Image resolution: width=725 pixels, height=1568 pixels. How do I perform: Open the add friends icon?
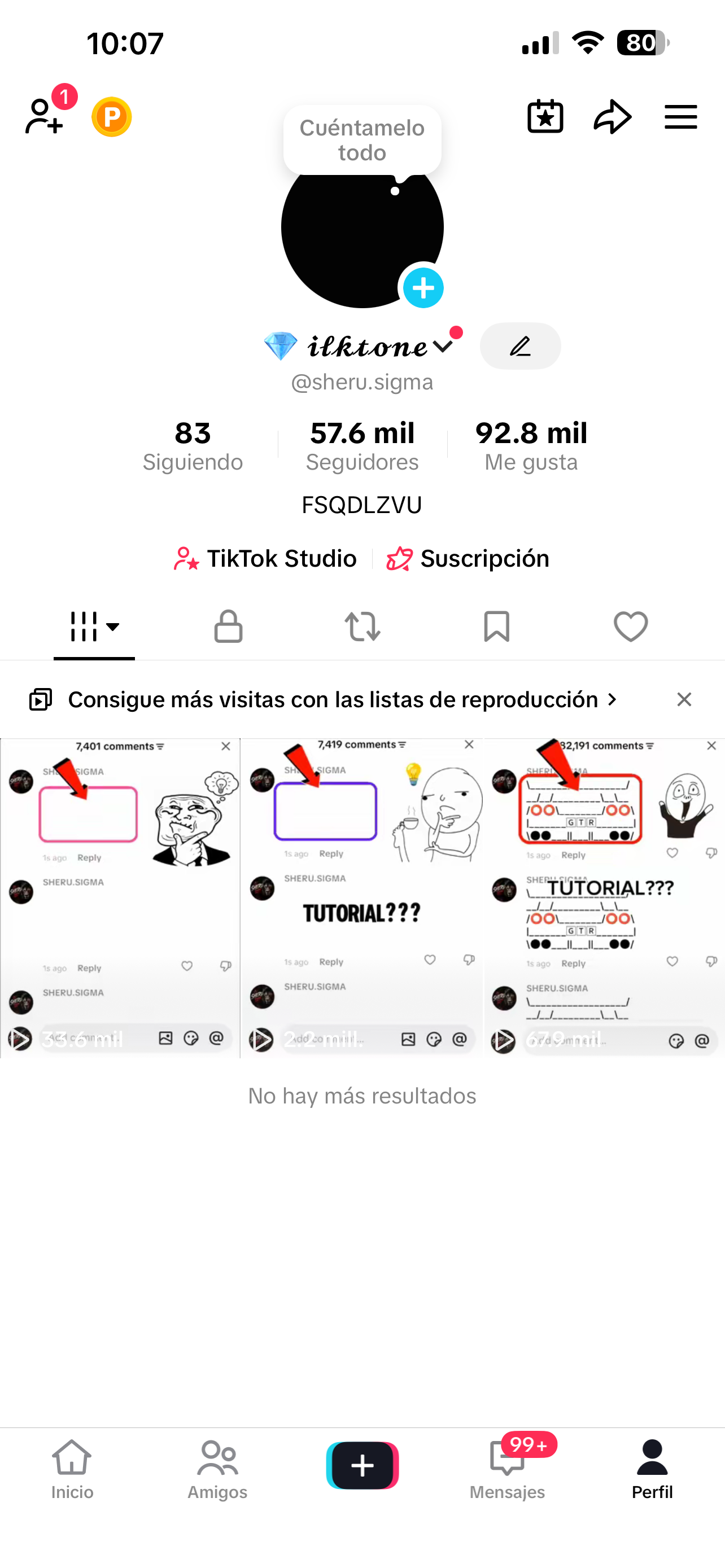pyautogui.click(x=44, y=116)
